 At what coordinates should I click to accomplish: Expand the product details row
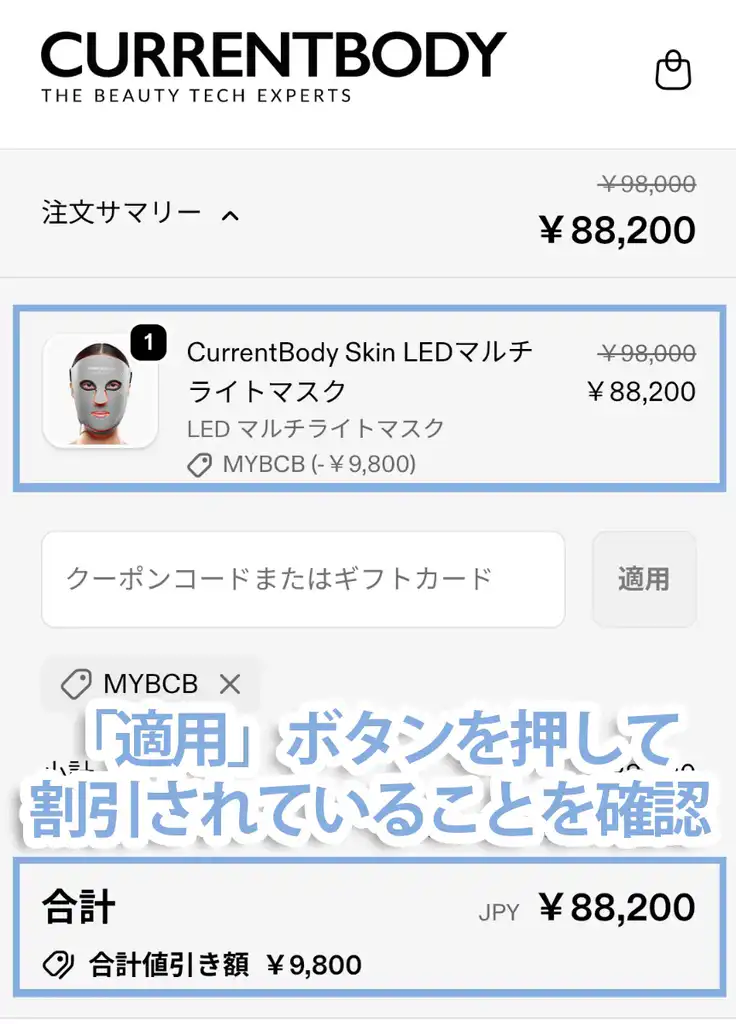pos(367,397)
